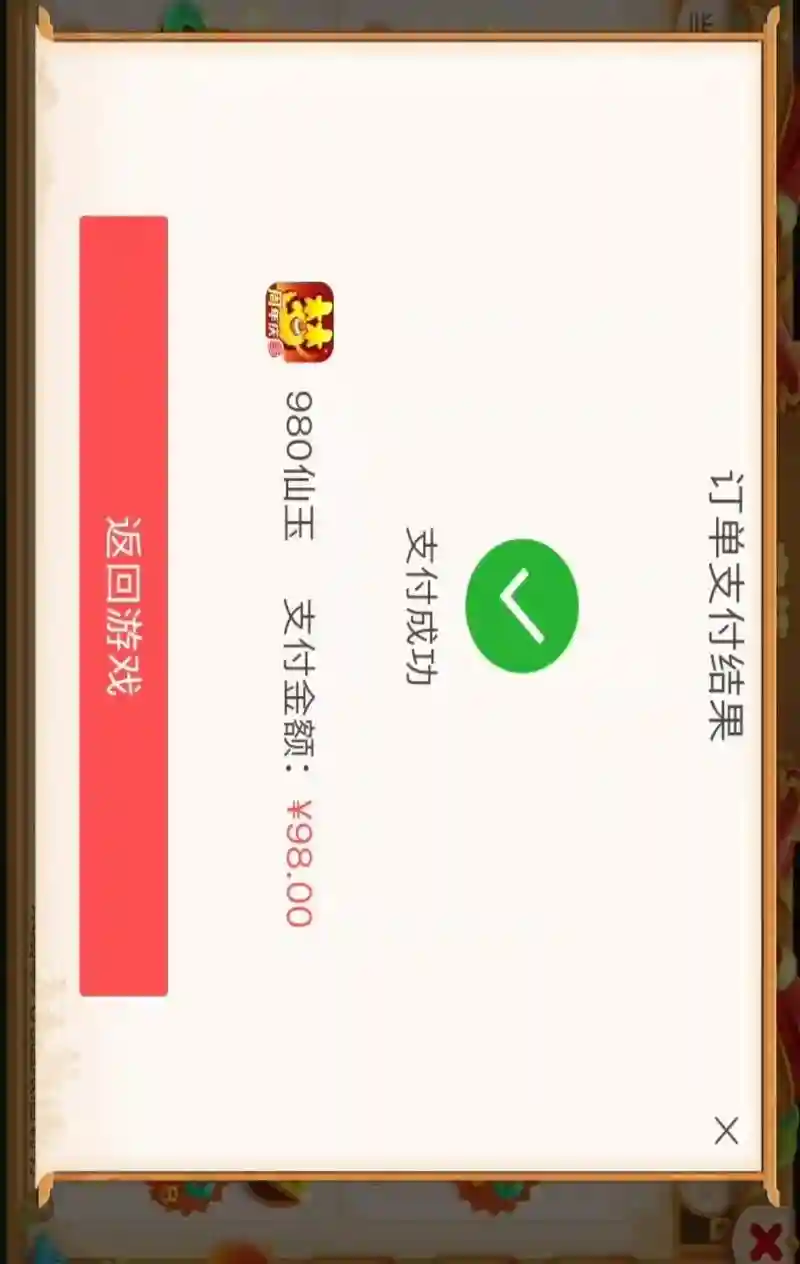Tap the red X game button
Screen dimensions: 800x1264
tap(767, 1241)
